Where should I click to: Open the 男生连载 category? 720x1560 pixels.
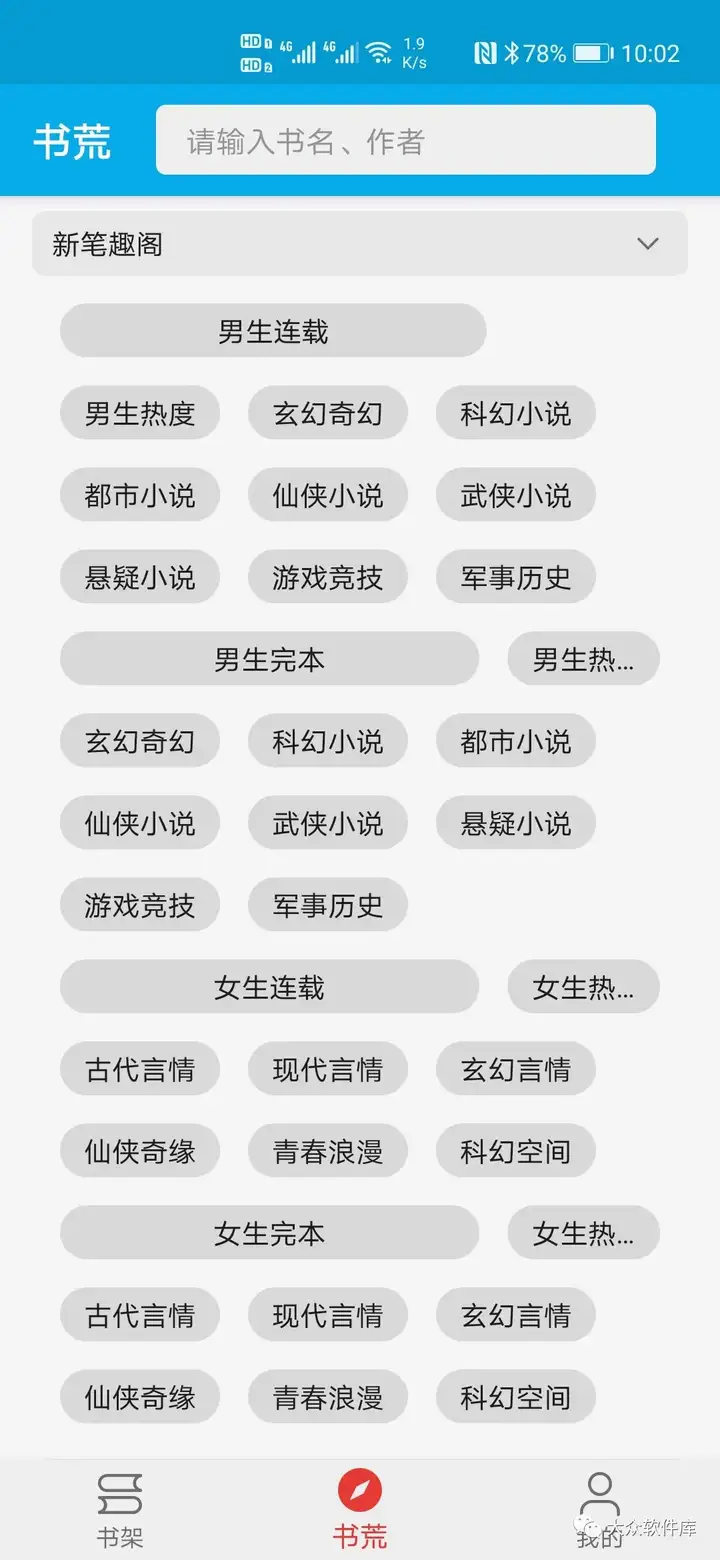click(273, 331)
